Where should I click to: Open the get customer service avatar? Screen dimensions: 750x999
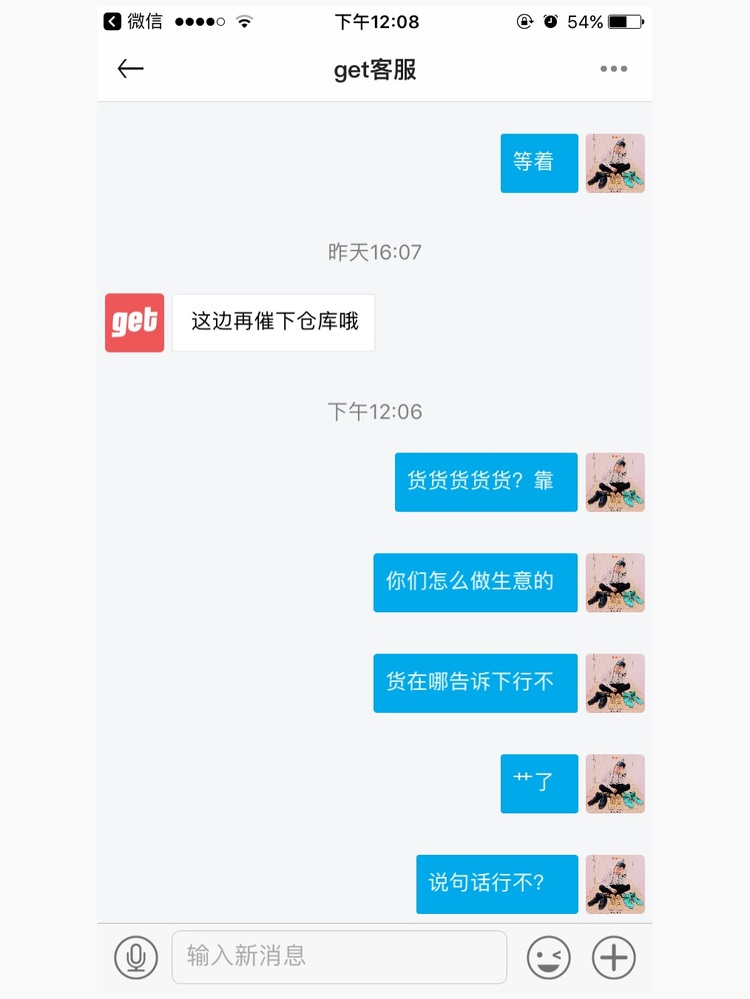point(134,322)
